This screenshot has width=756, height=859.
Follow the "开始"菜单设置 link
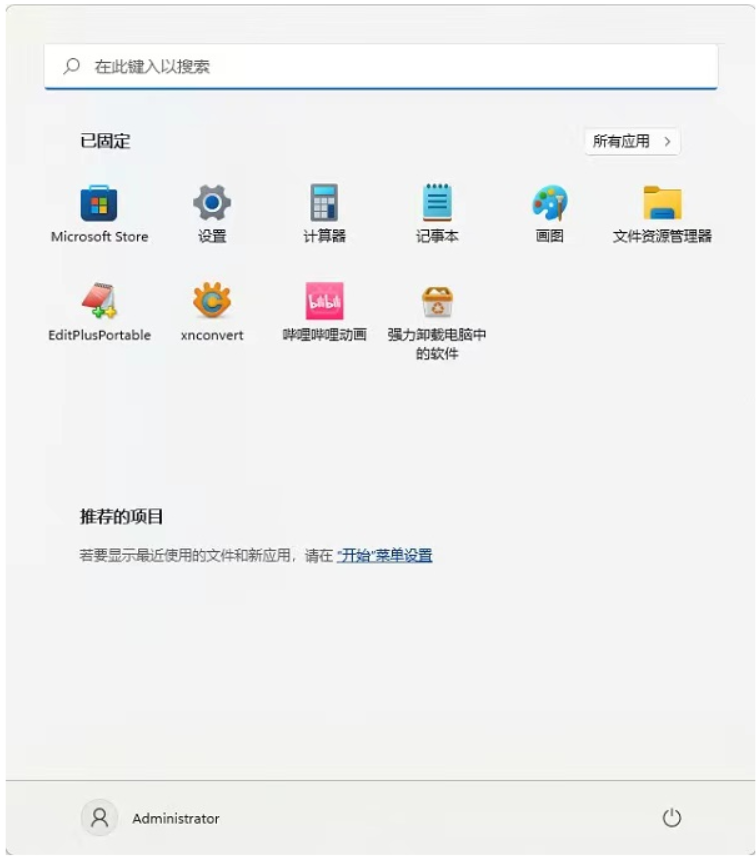(x=385, y=556)
